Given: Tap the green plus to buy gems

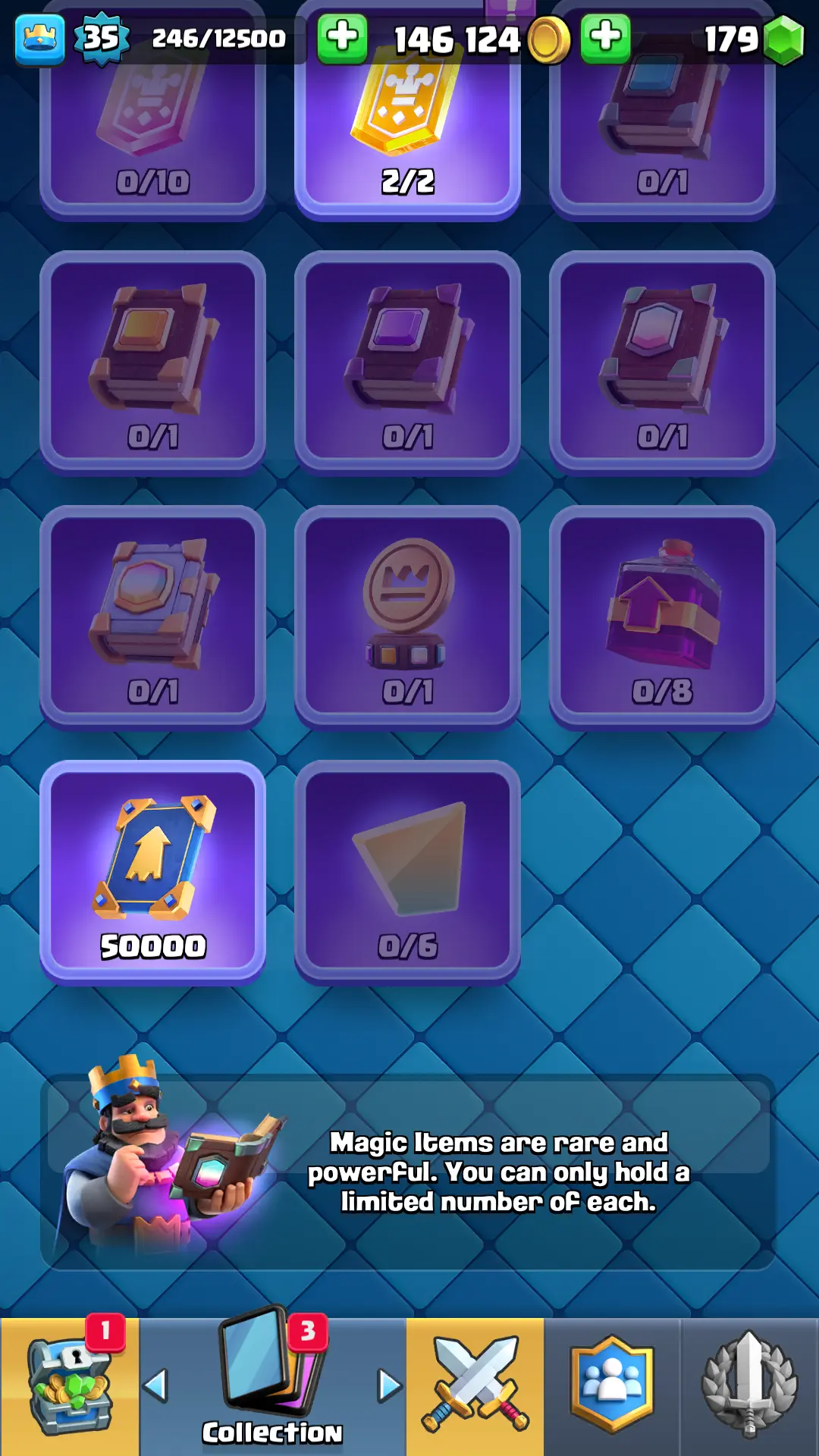Looking at the screenshot, I should tap(605, 38).
